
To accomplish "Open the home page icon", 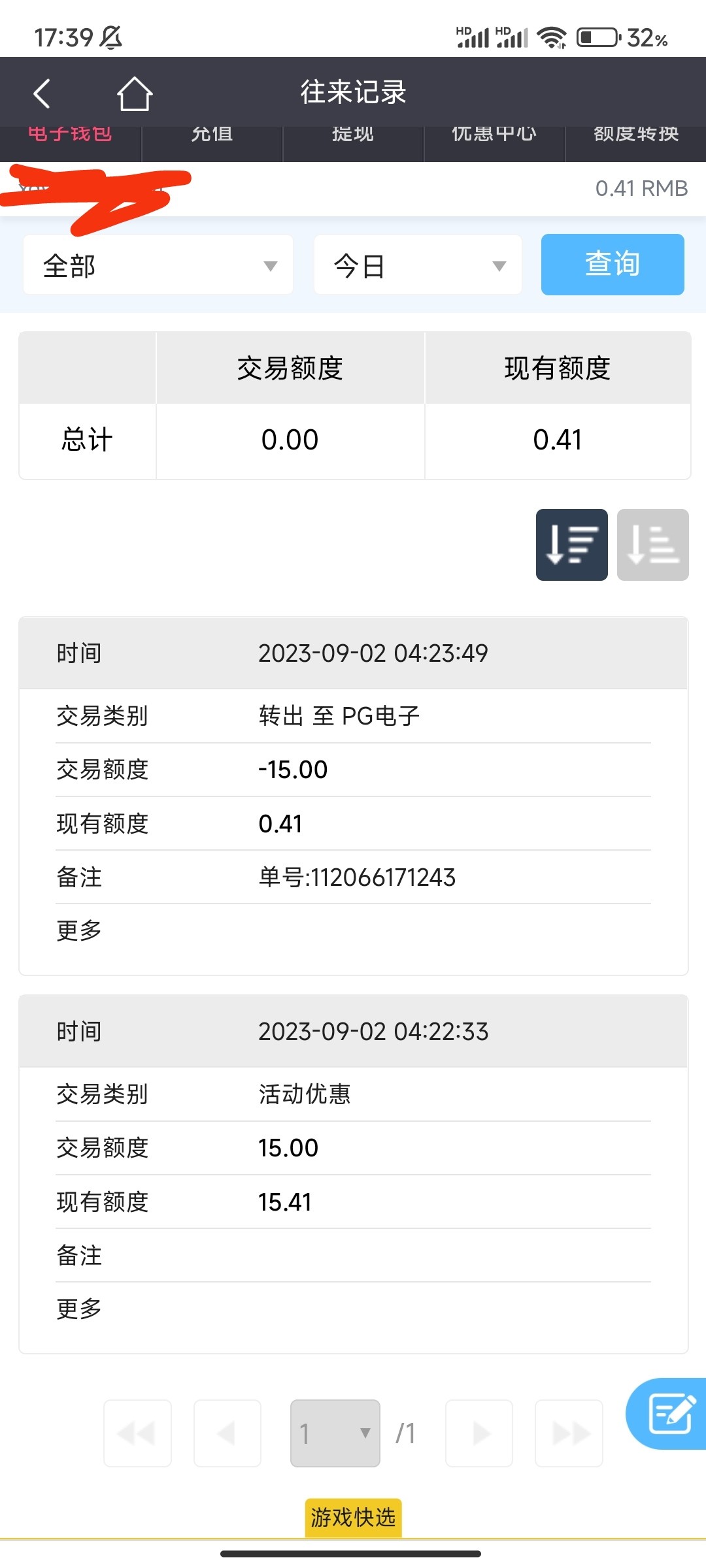I will [135, 93].
